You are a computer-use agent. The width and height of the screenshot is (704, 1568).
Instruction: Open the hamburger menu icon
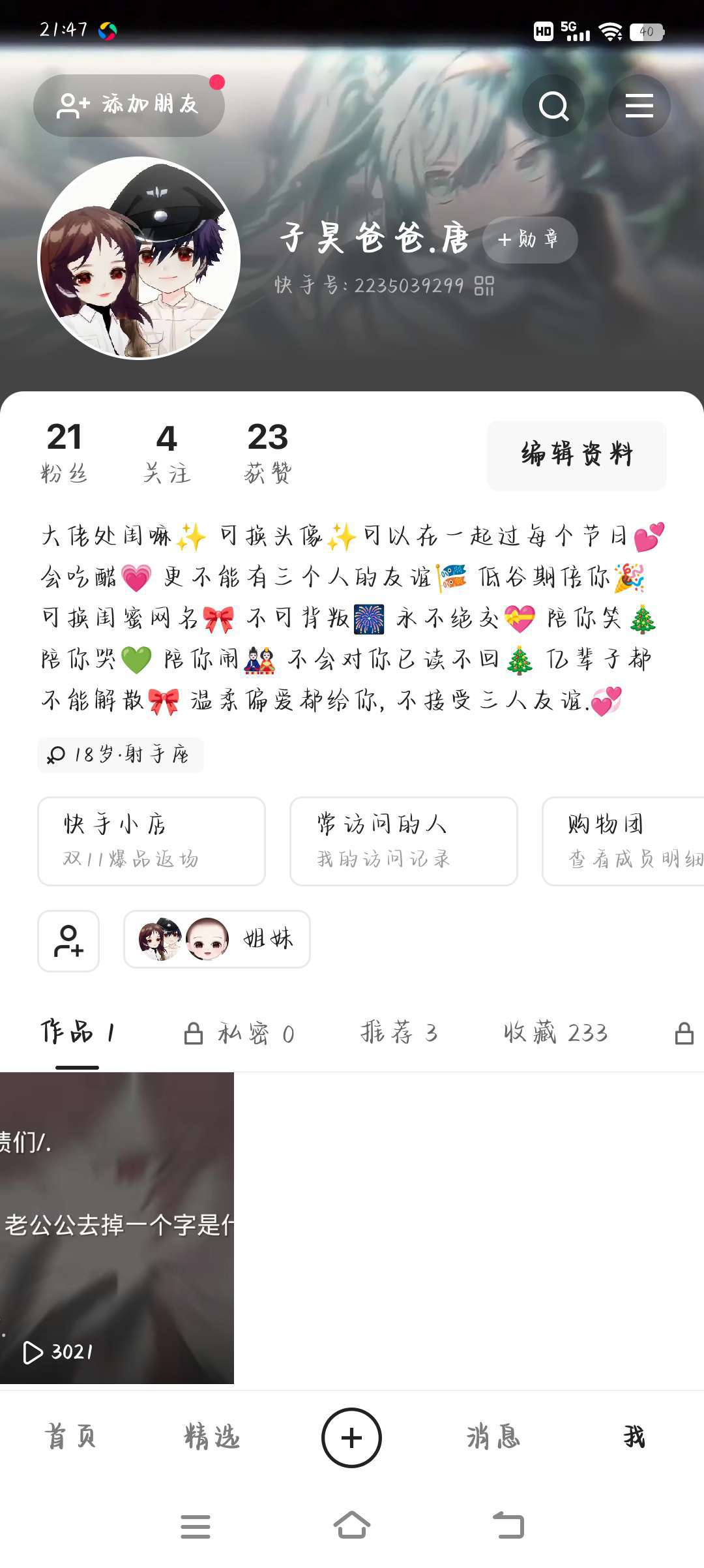tap(639, 106)
